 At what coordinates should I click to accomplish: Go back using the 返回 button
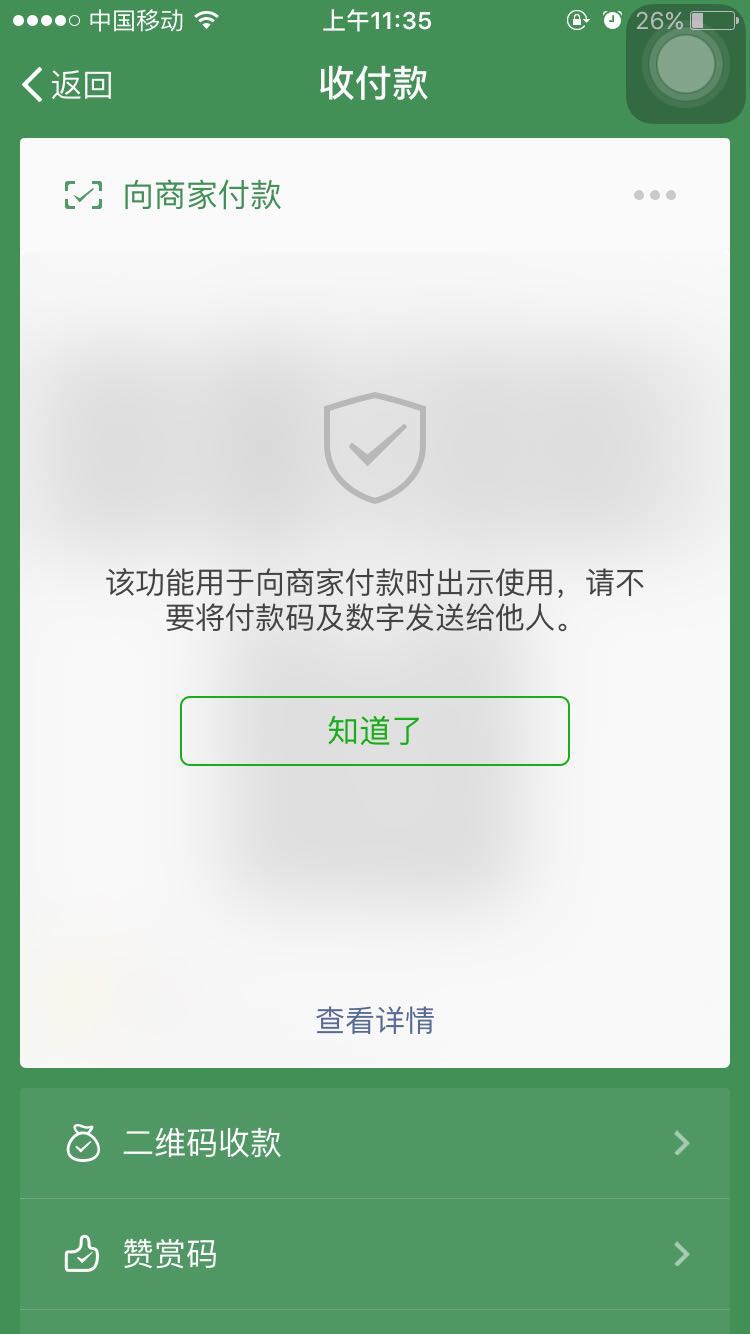(x=67, y=85)
